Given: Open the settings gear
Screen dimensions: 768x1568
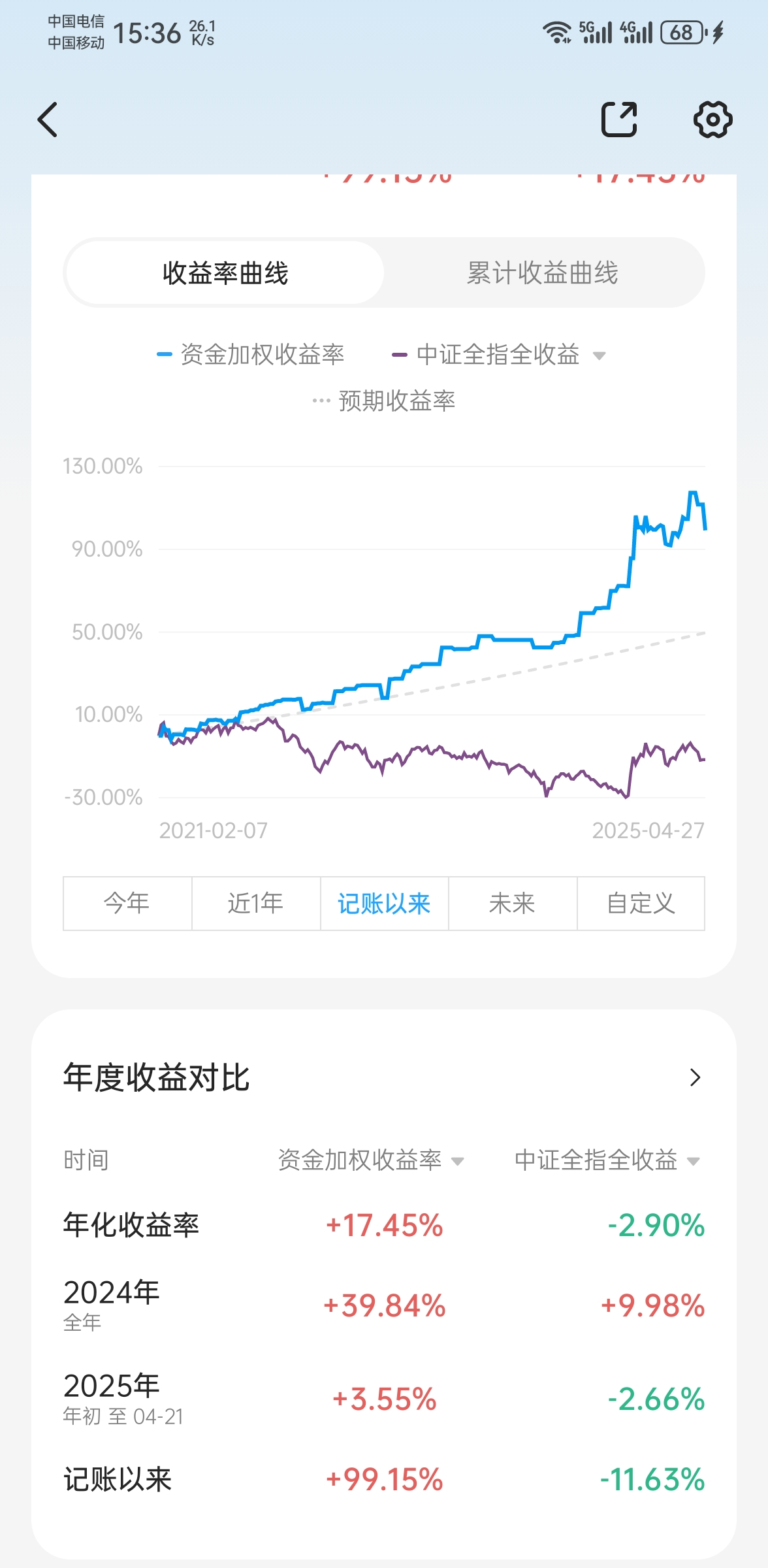Looking at the screenshot, I should pyautogui.click(x=712, y=120).
